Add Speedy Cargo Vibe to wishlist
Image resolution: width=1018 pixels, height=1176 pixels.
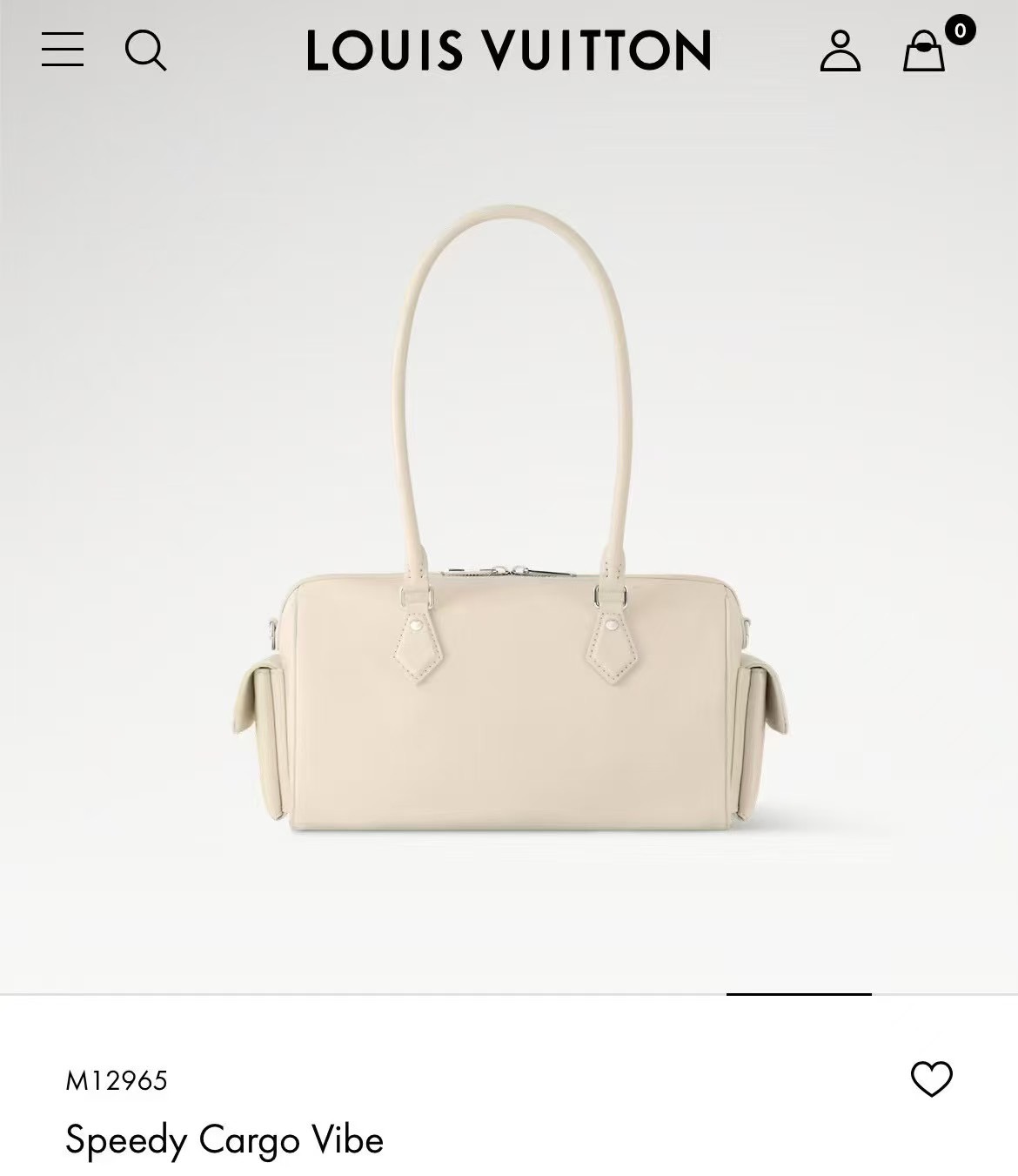point(931,1079)
